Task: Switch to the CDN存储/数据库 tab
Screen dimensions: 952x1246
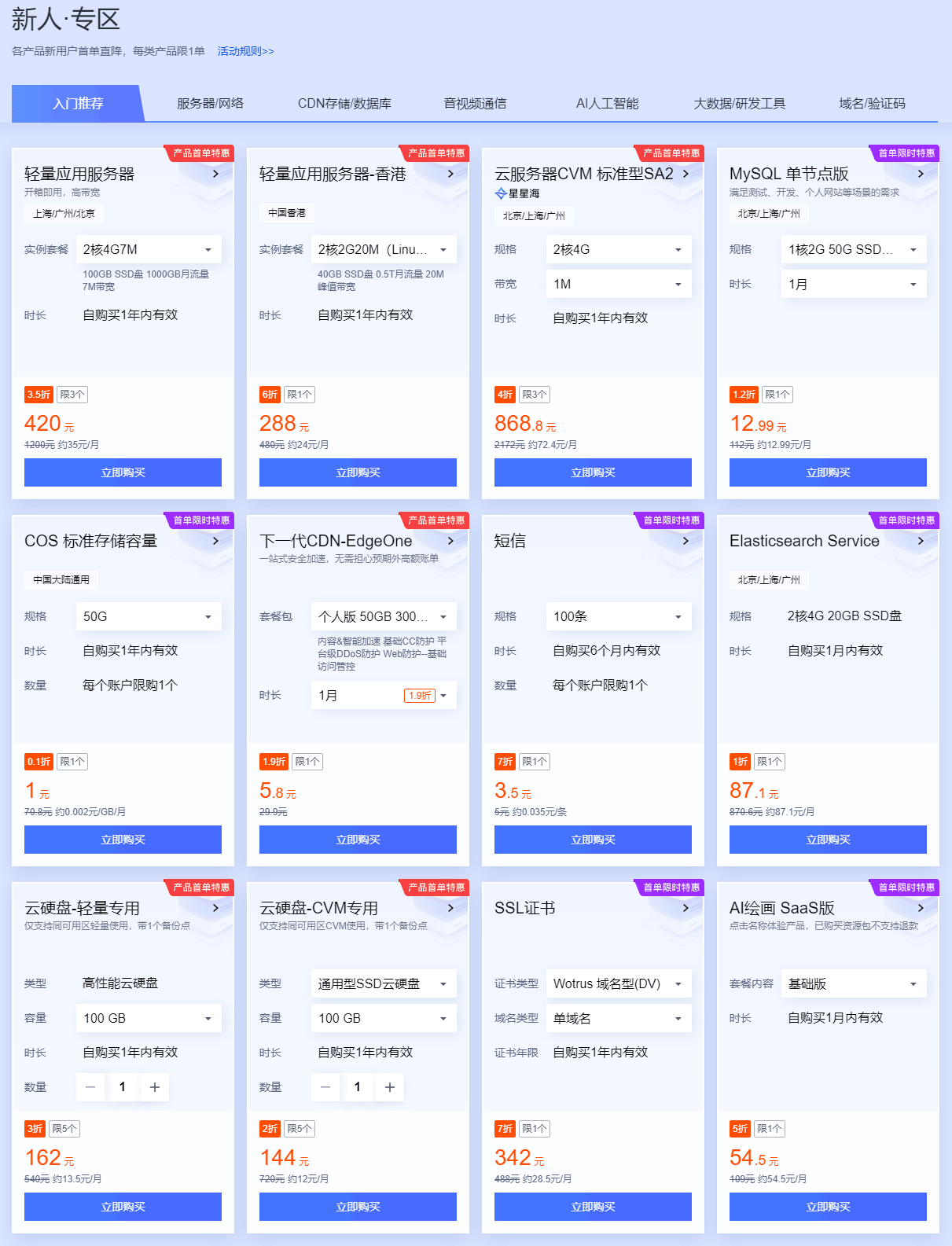Action: tap(344, 104)
